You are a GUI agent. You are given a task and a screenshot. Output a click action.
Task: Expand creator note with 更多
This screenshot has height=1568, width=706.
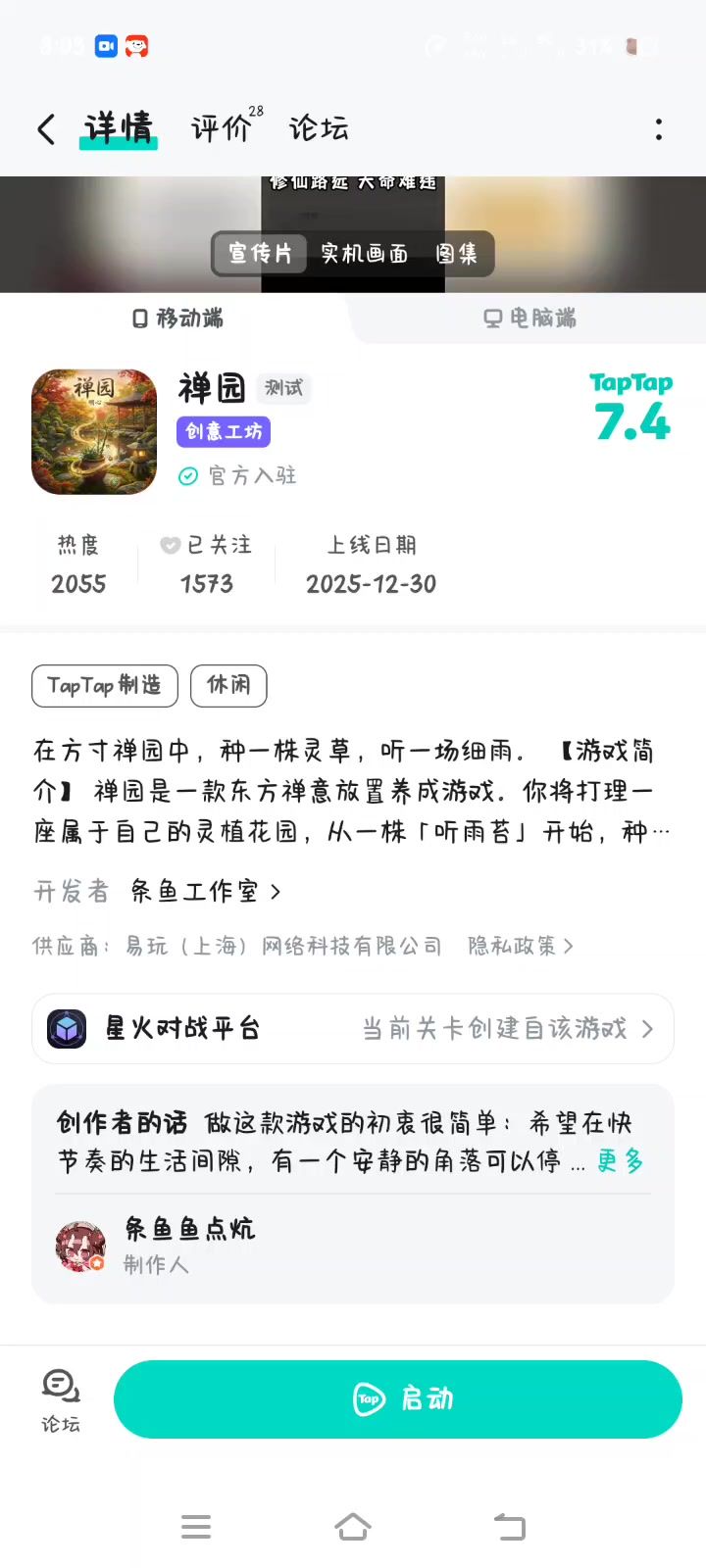point(620,1161)
